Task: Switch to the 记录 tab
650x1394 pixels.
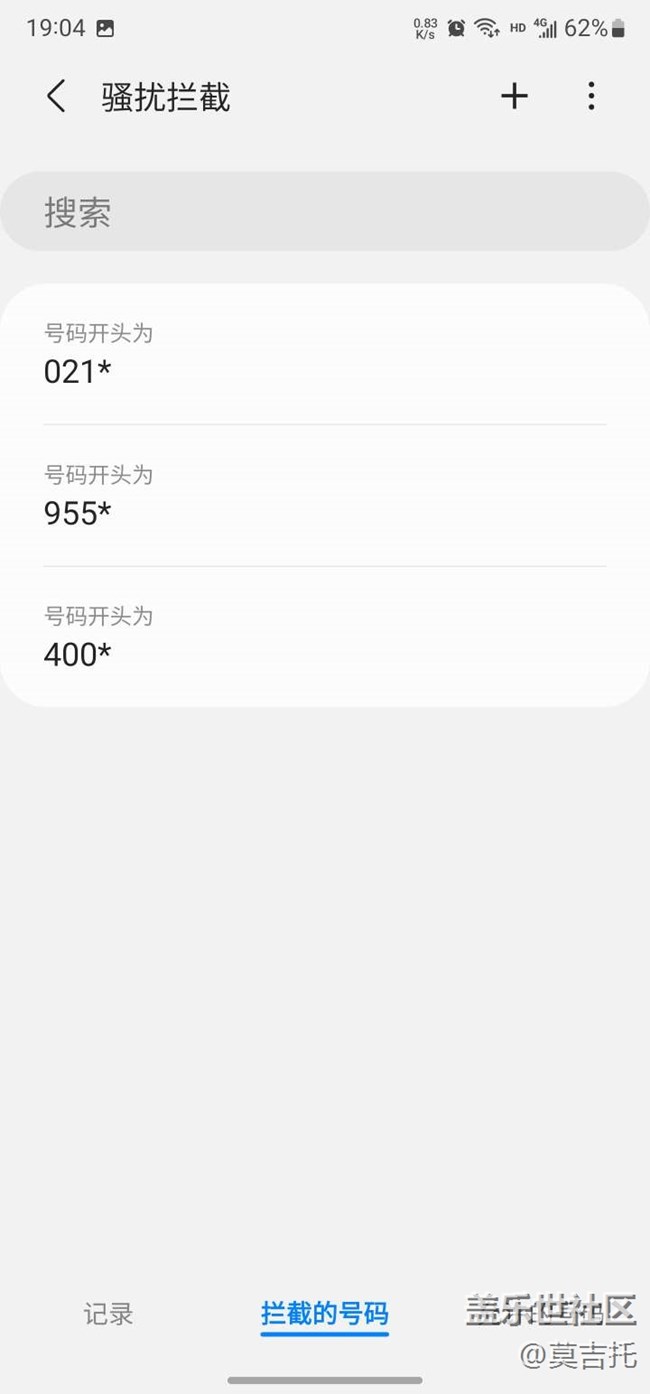Action: (108, 1313)
